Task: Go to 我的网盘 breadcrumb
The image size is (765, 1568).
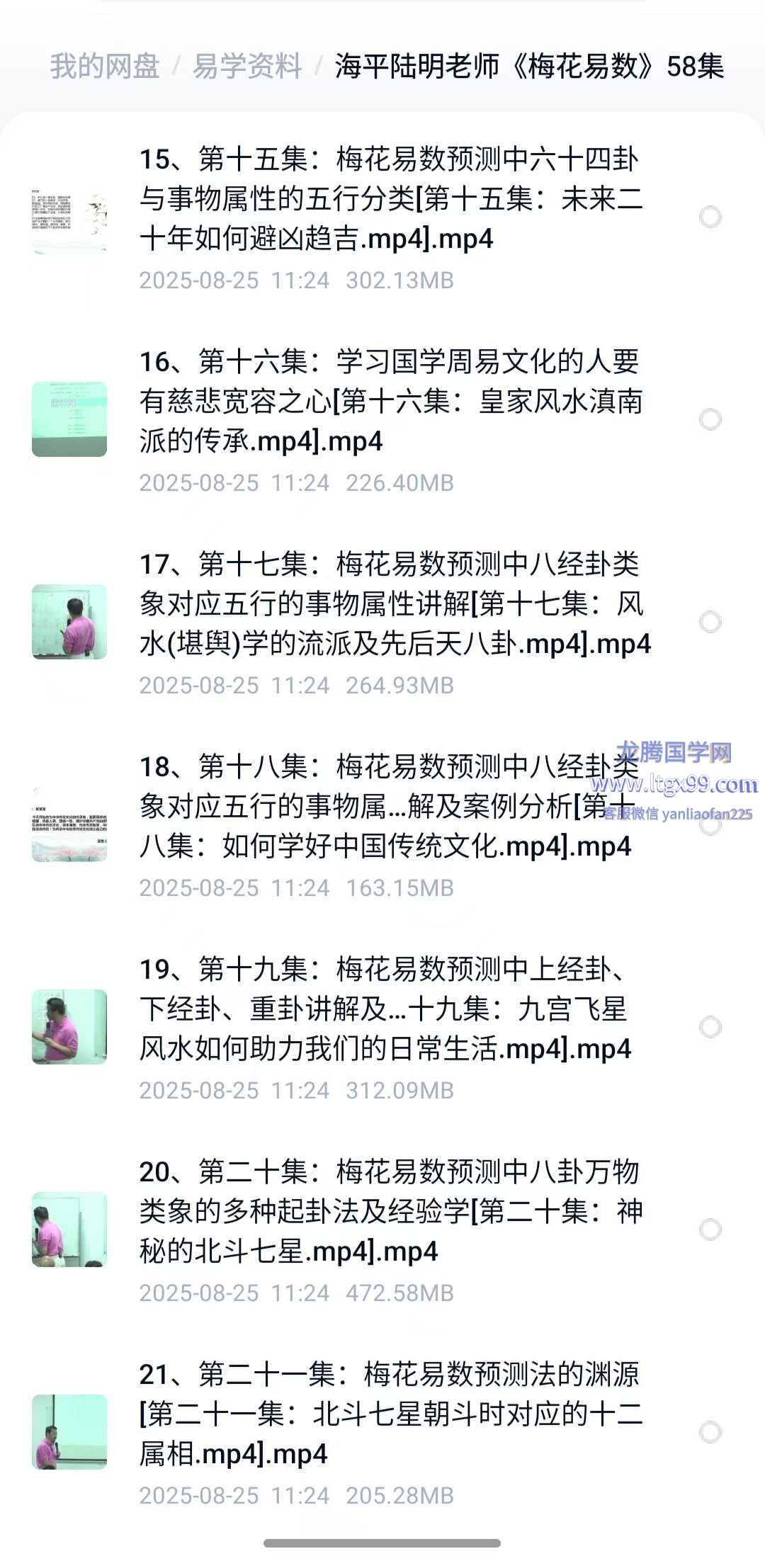Action: (104, 67)
